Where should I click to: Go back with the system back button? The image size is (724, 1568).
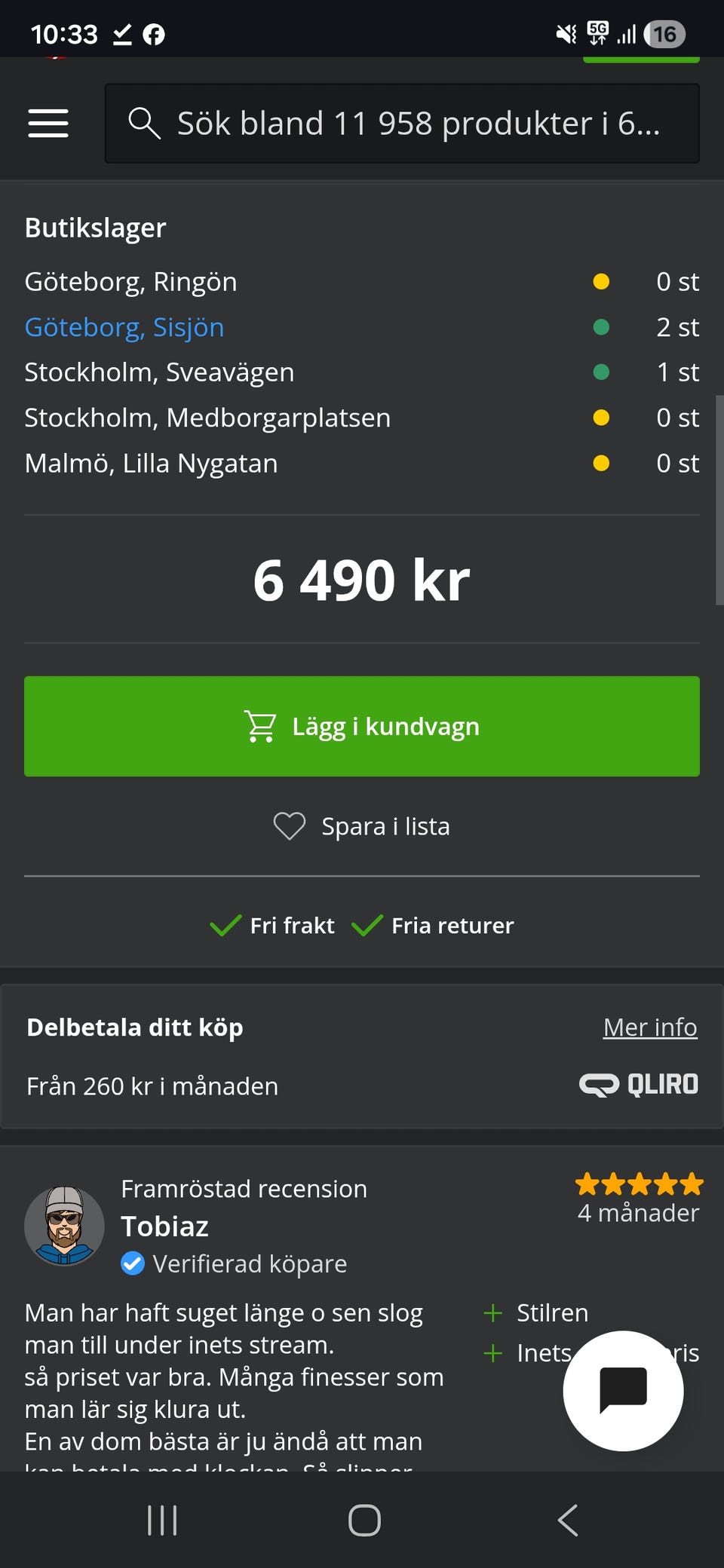(568, 1520)
